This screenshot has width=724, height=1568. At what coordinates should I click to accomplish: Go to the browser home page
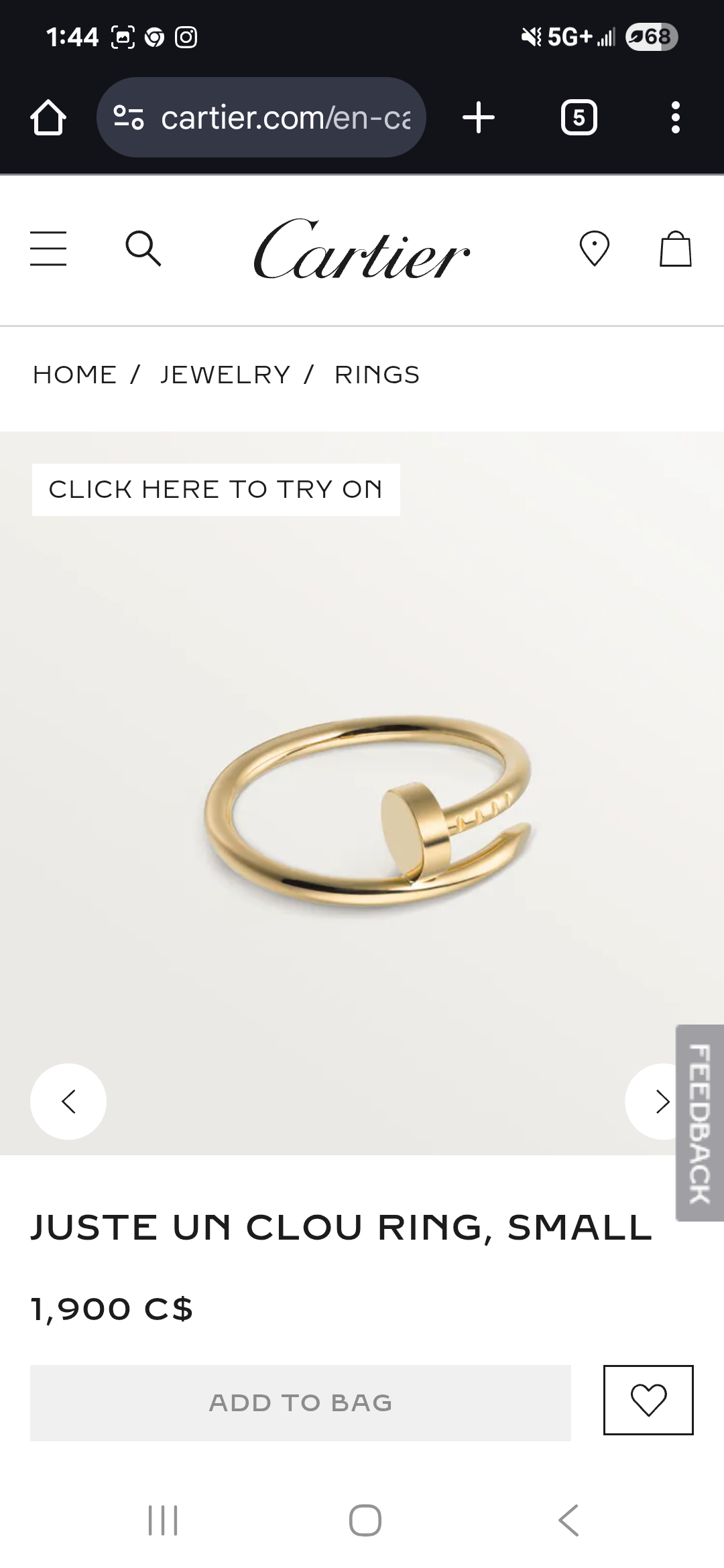(x=48, y=117)
